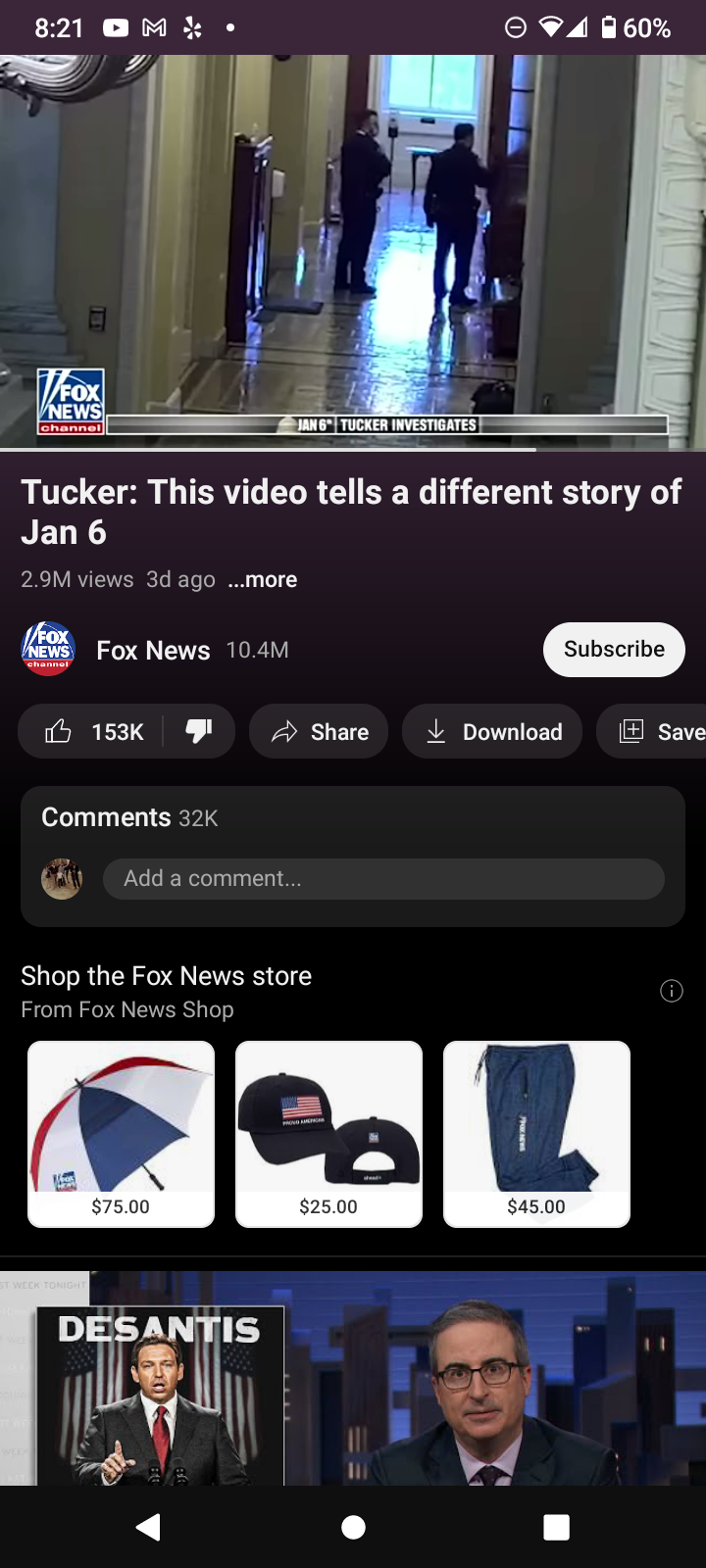Open the Fox News channel page
The height and width of the screenshot is (1568, 706).
point(152,651)
